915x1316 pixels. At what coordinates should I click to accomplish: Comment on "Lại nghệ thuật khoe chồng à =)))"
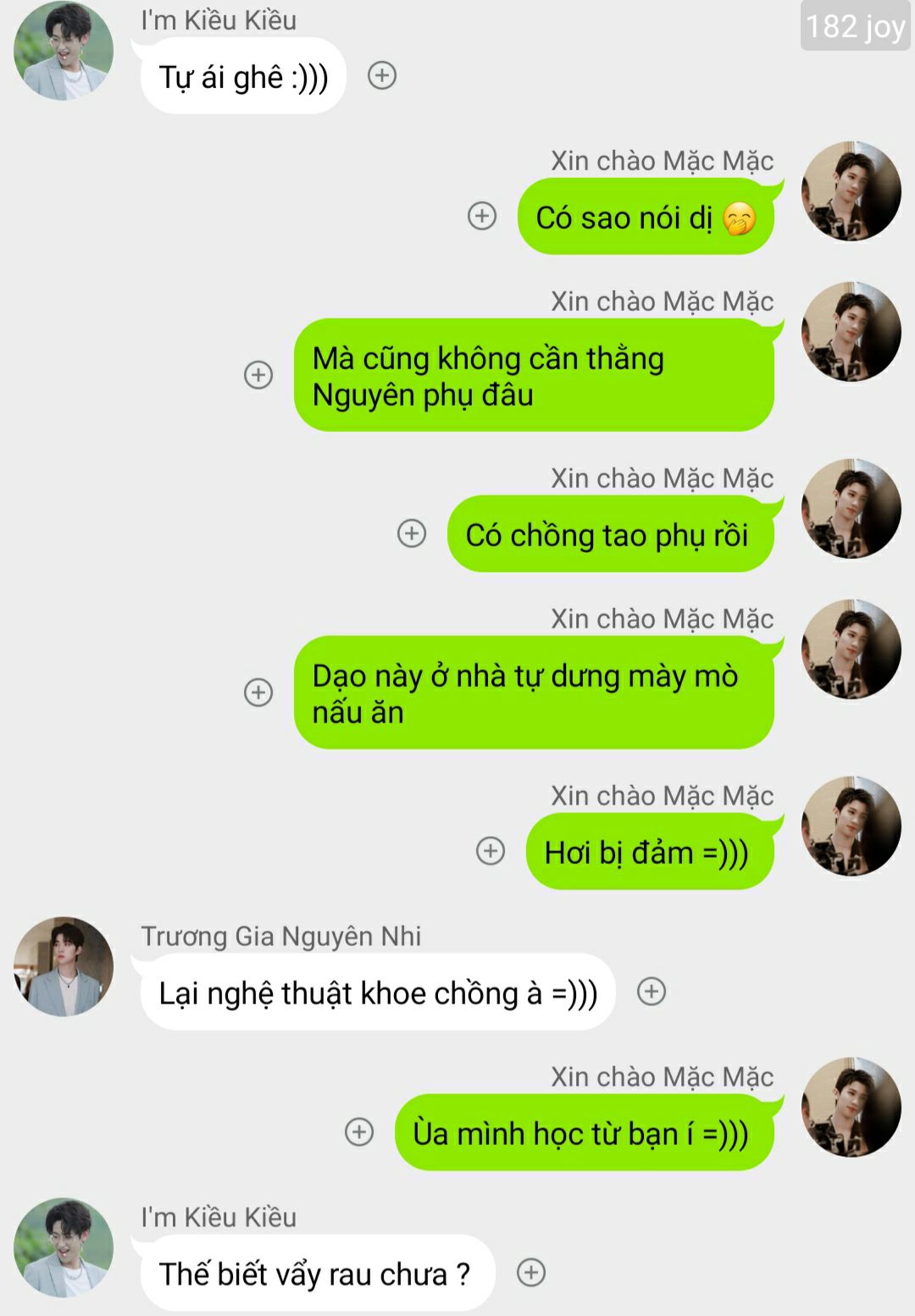(x=652, y=991)
